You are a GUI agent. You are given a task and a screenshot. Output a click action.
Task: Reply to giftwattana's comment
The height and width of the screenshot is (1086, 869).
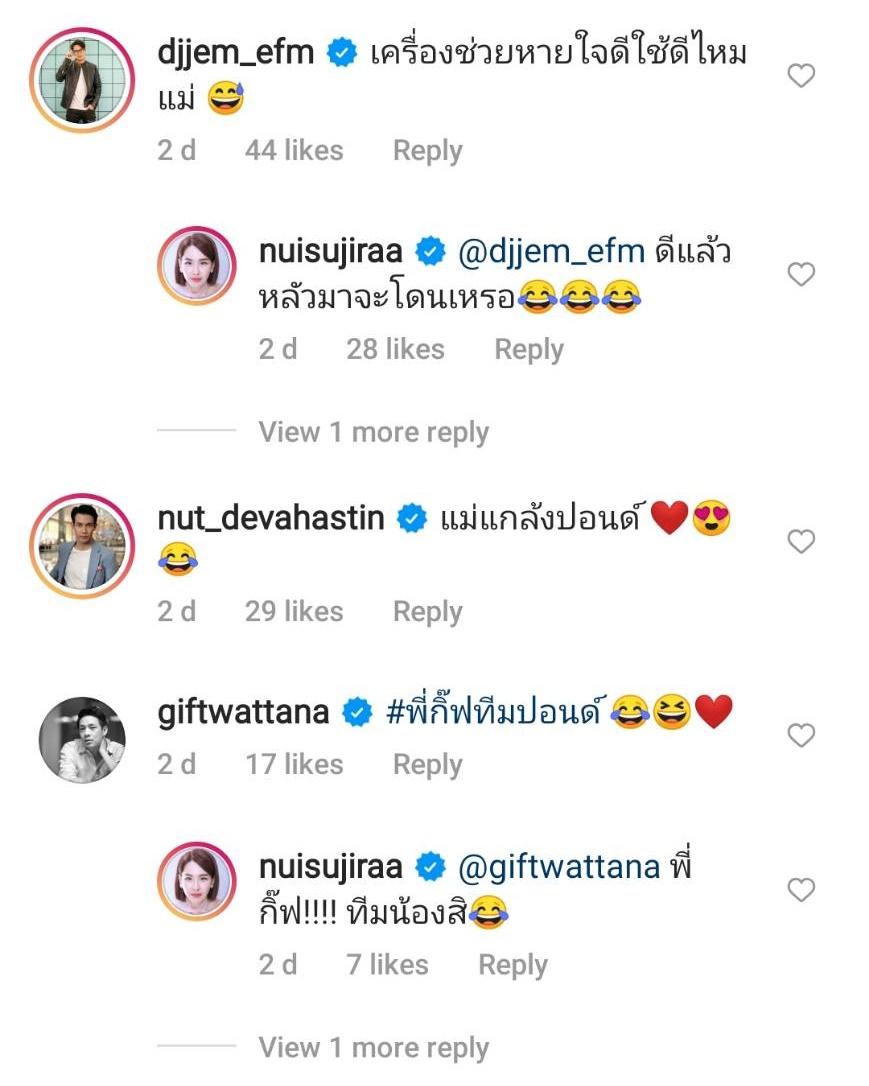[427, 765]
